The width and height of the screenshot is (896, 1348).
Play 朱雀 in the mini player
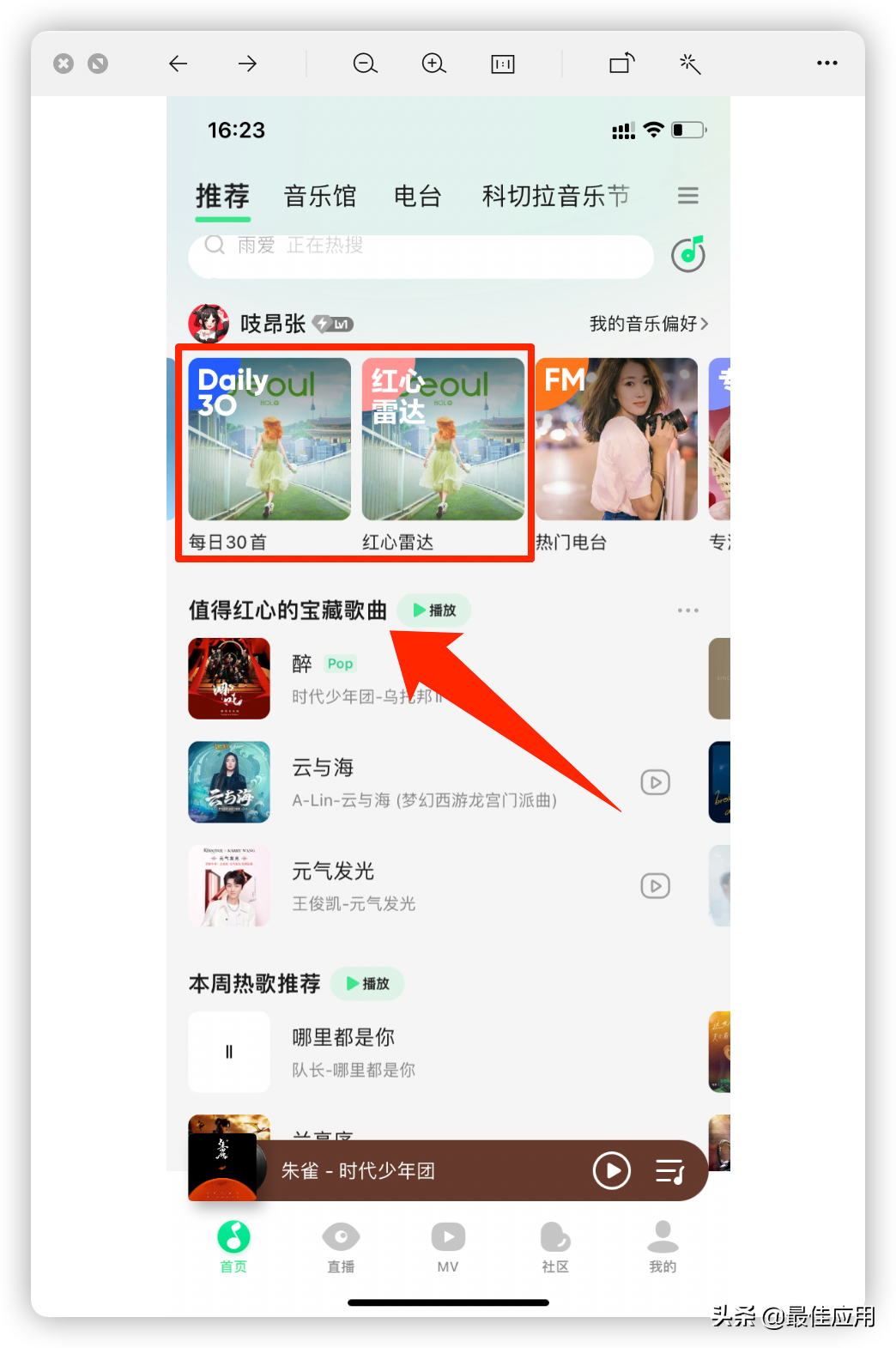tap(611, 1170)
